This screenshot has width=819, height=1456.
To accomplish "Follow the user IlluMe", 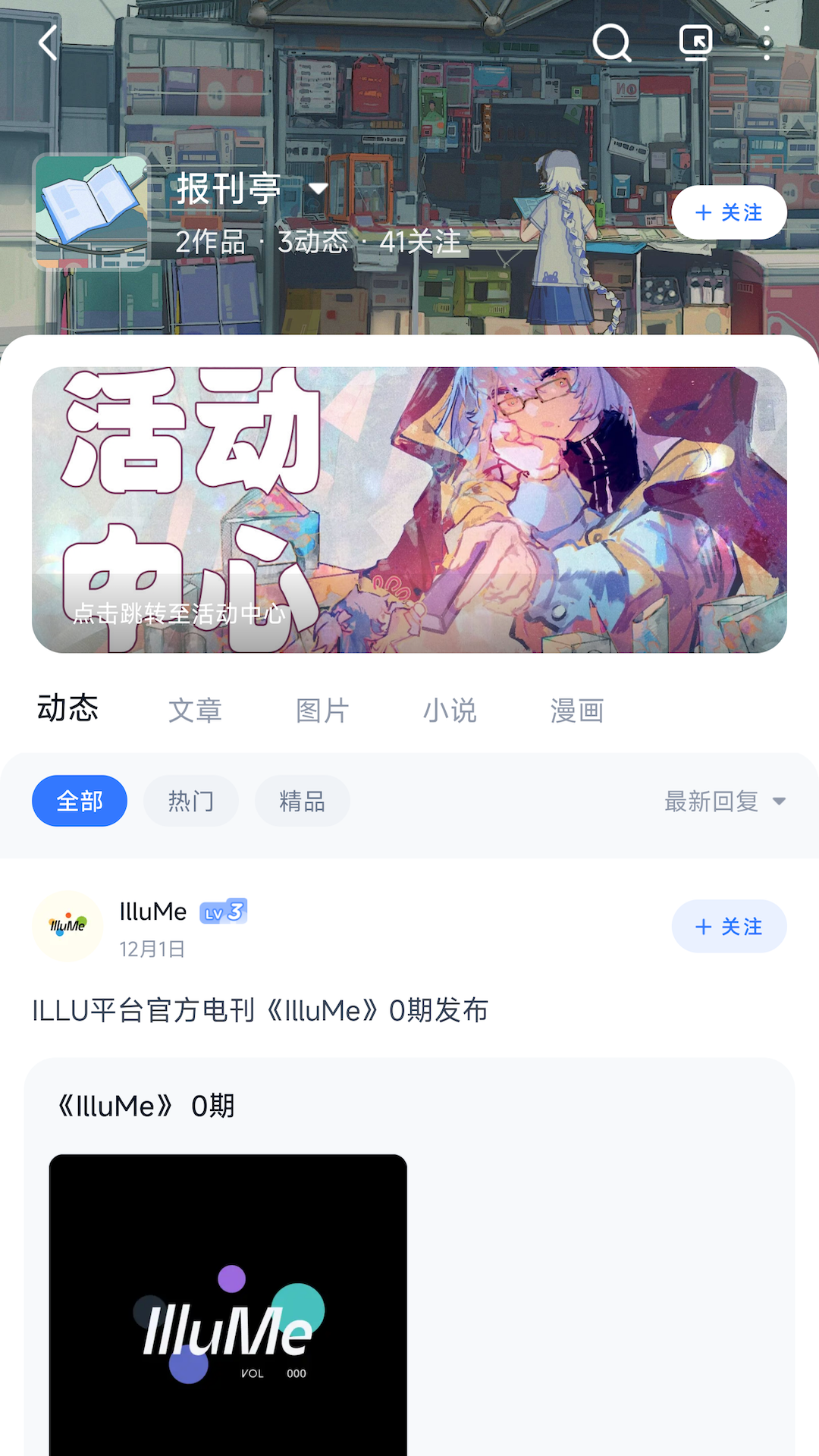I will pyautogui.click(x=729, y=926).
